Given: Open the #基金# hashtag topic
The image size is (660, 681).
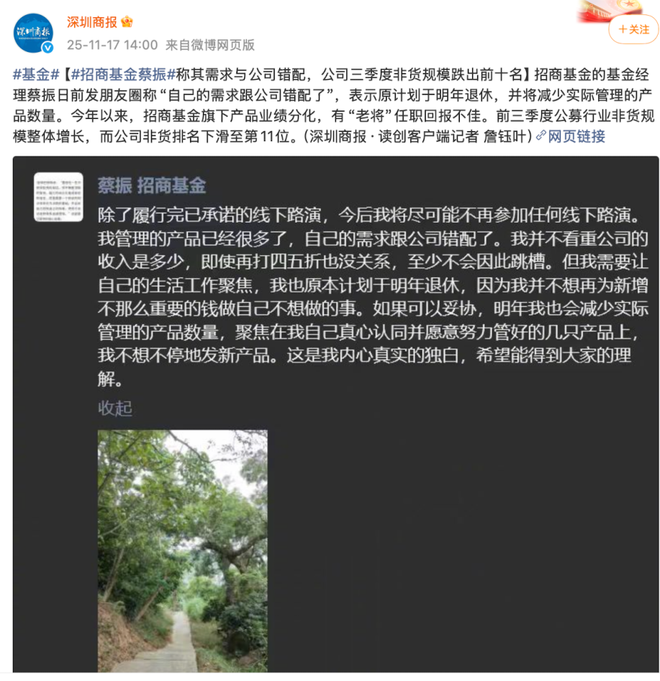Looking at the screenshot, I should pyautogui.click(x=34, y=75).
